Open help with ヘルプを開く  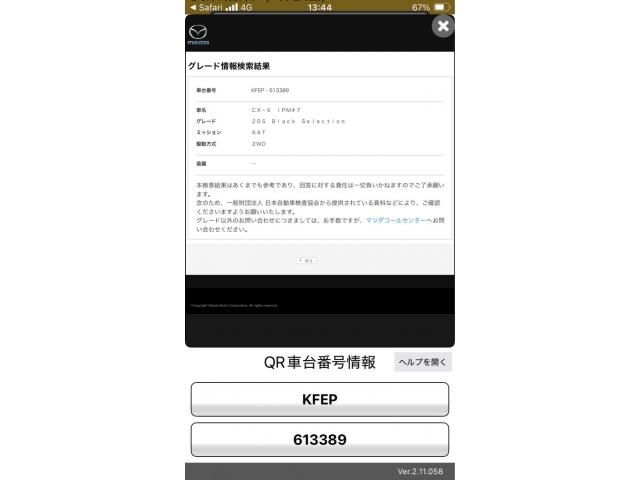tap(423, 362)
